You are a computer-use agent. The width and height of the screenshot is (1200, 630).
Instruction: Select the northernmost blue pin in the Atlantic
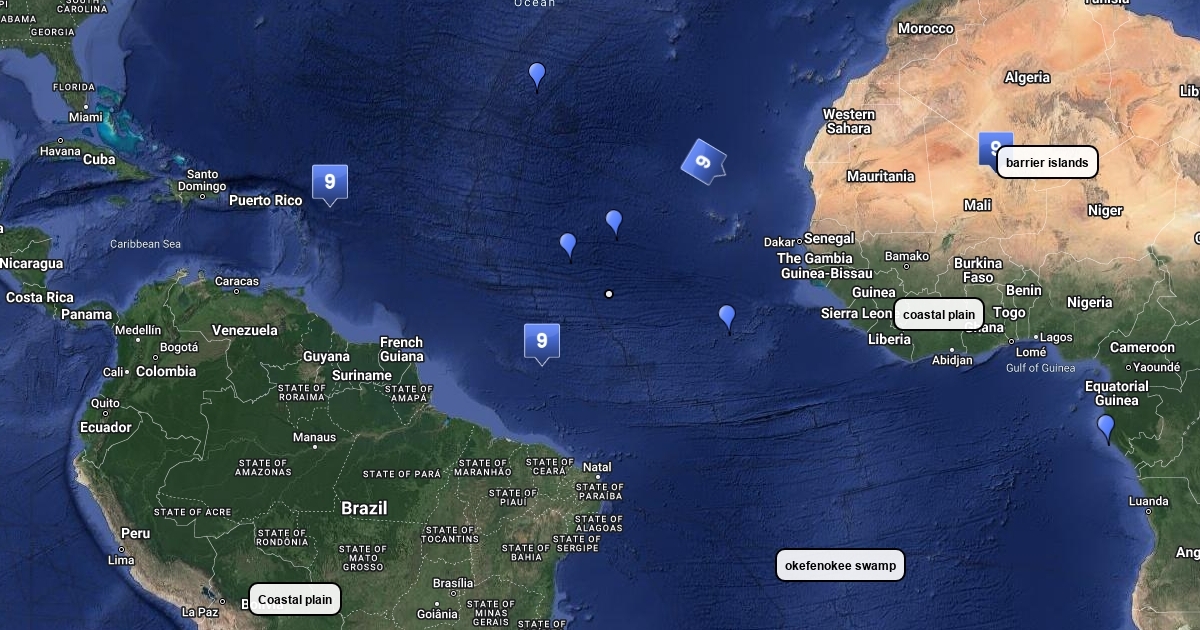[x=537, y=73]
